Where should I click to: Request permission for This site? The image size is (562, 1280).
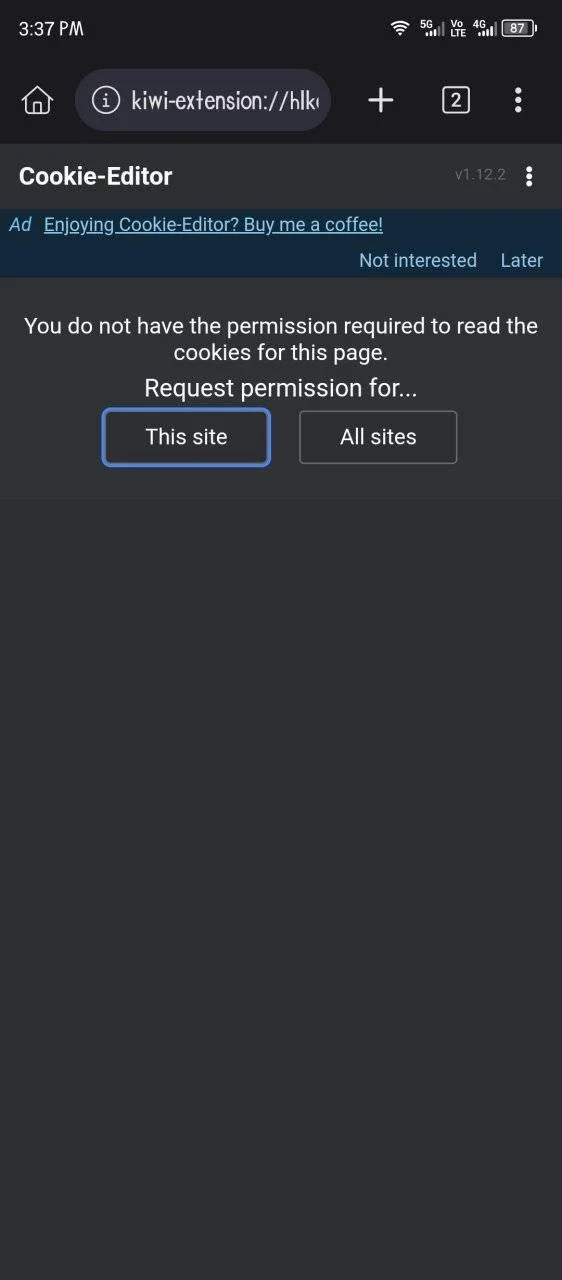coord(186,437)
